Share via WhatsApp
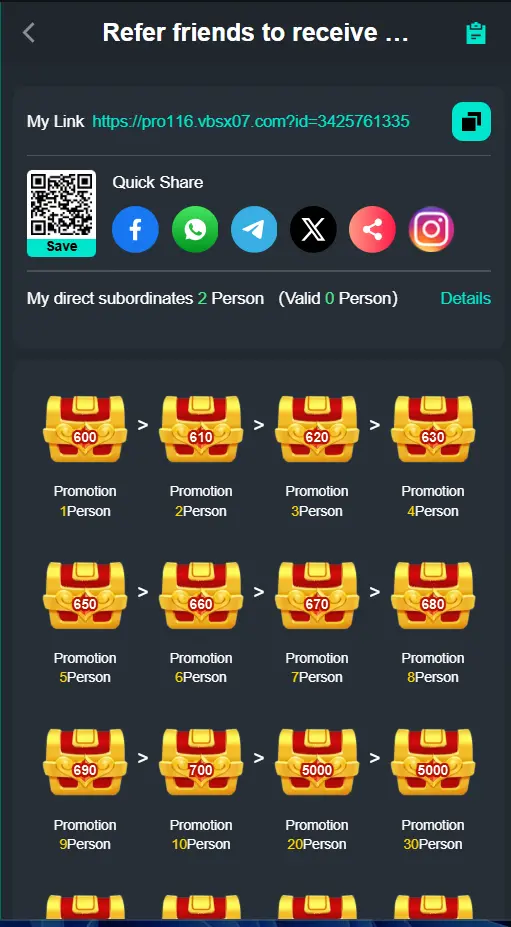This screenshot has width=511, height=927. pyautogui.click(x=195, y=229)
